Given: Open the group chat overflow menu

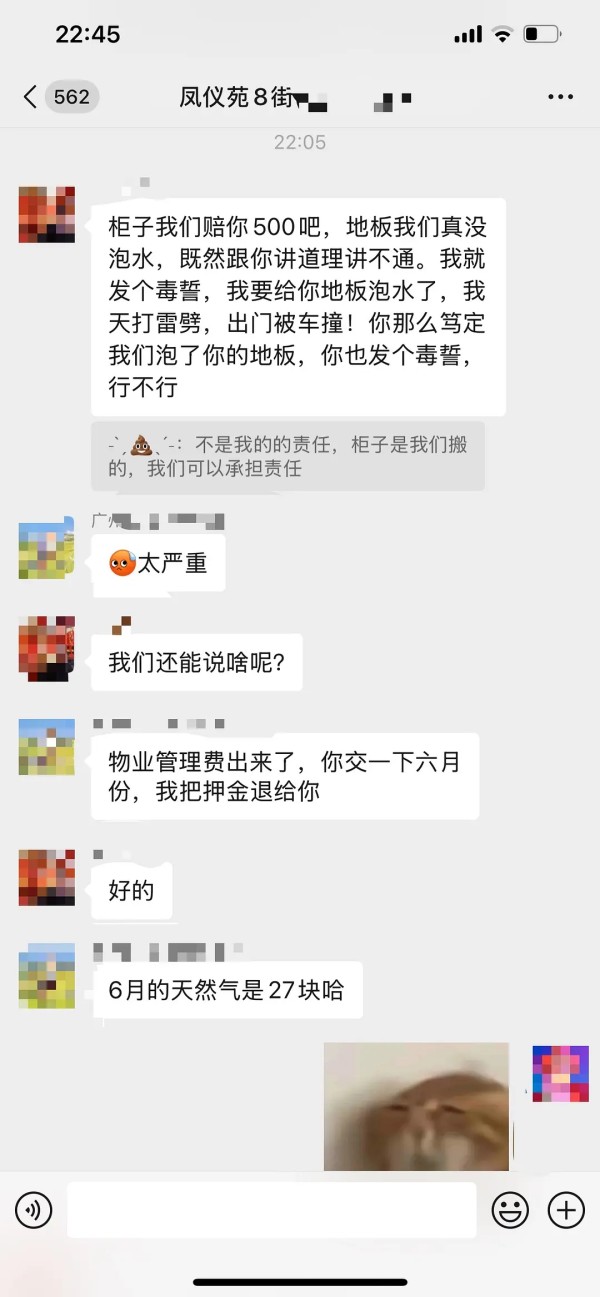Looking at the screenshot, I should point(560,97).
